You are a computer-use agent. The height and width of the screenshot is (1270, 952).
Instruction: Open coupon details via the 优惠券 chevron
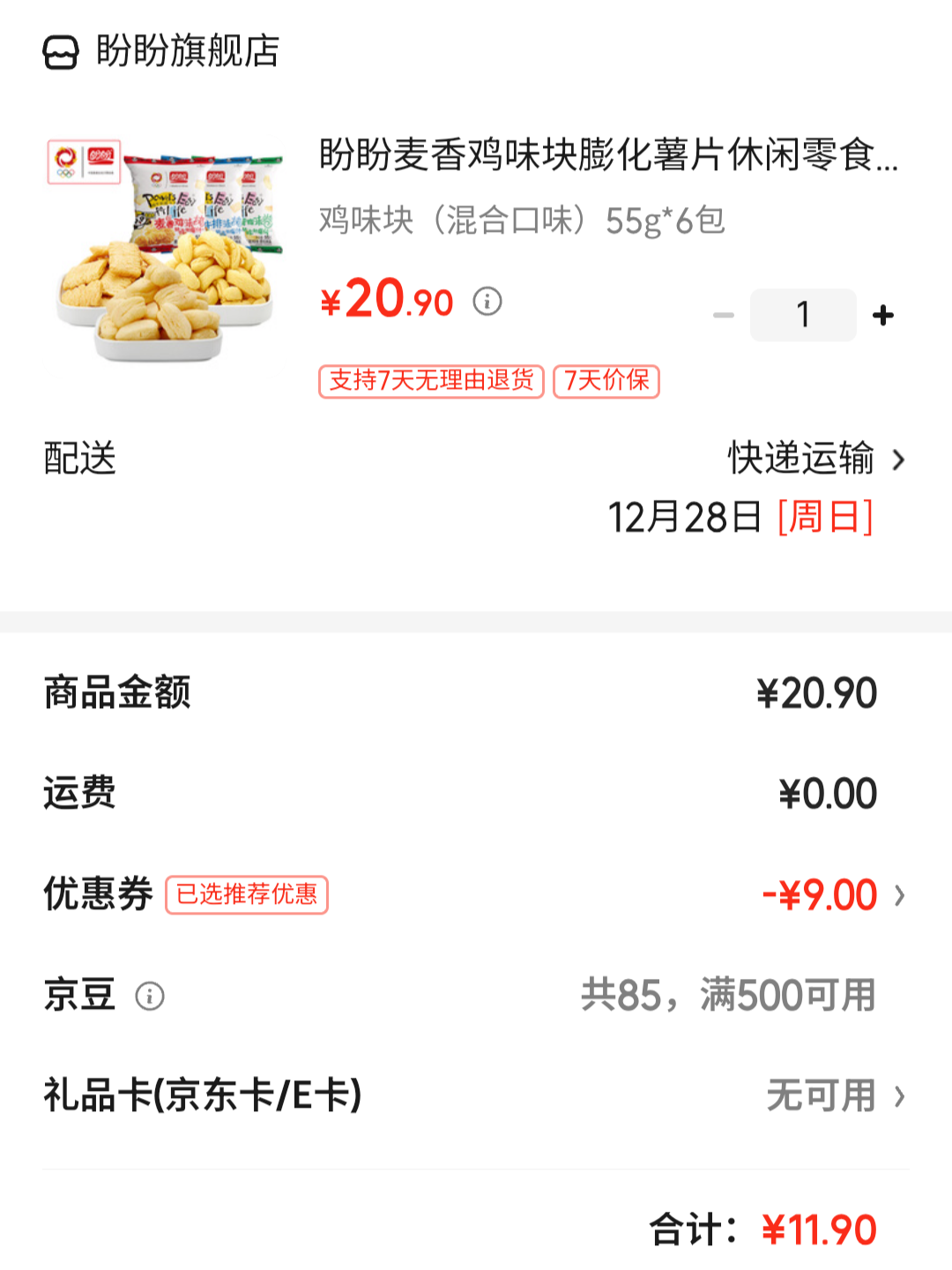[900, 895]
